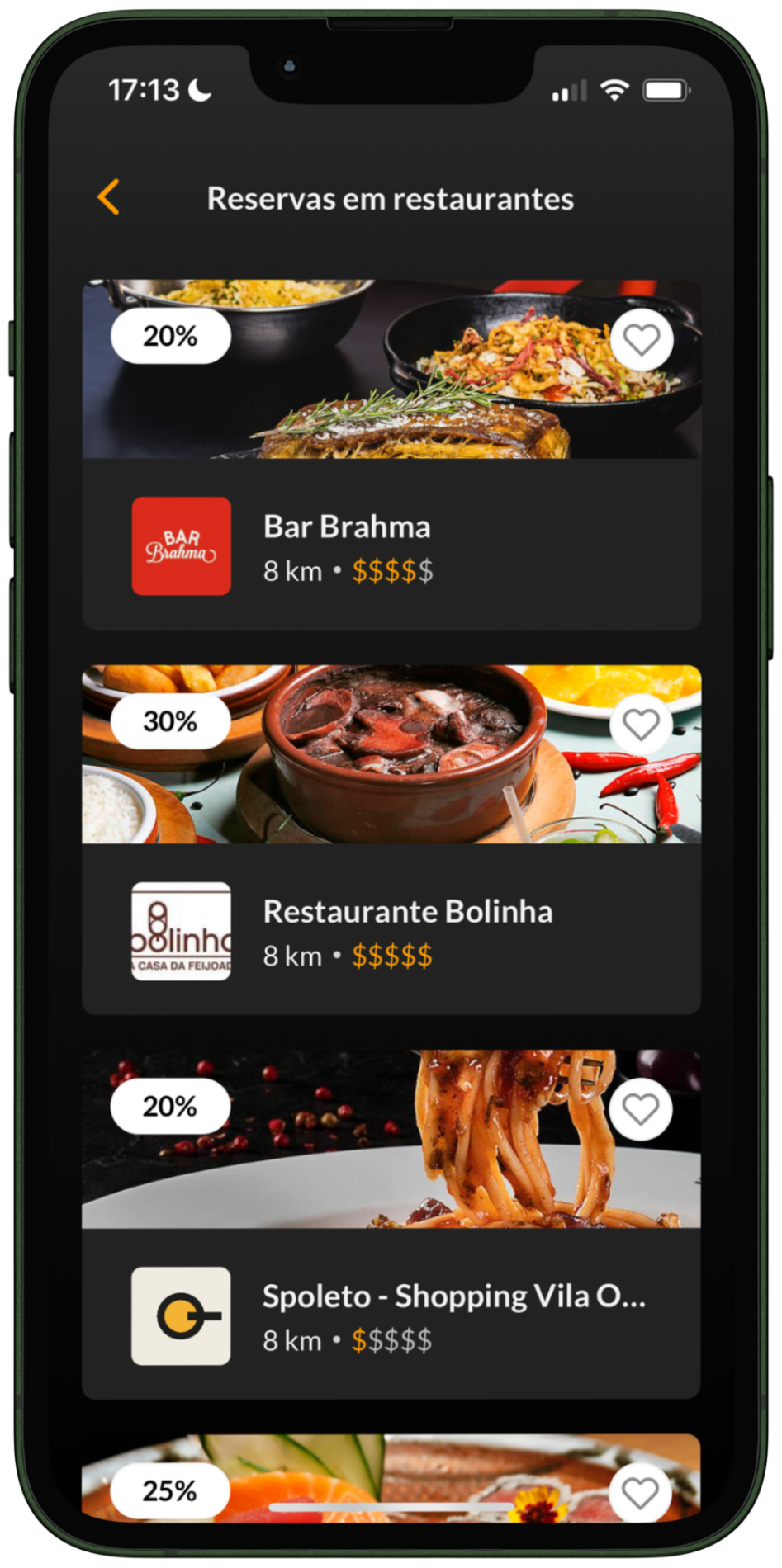
Task: Open the Spoleto - Shopping Vila card
Action: (x=390, y=1315)
